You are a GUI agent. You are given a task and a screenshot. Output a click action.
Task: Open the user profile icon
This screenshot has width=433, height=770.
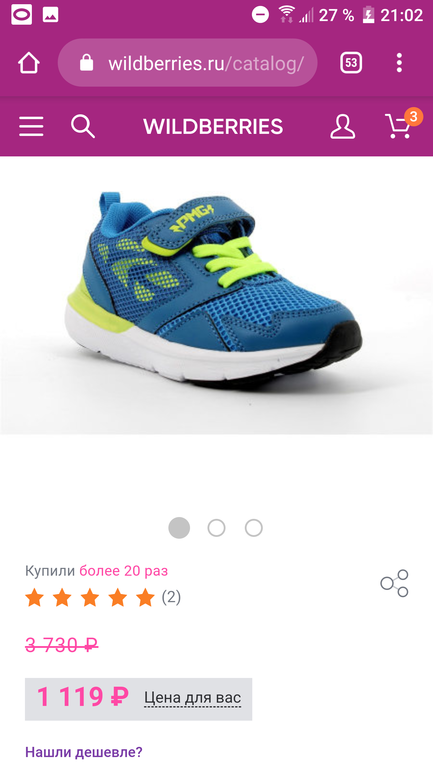coord(343,127)
